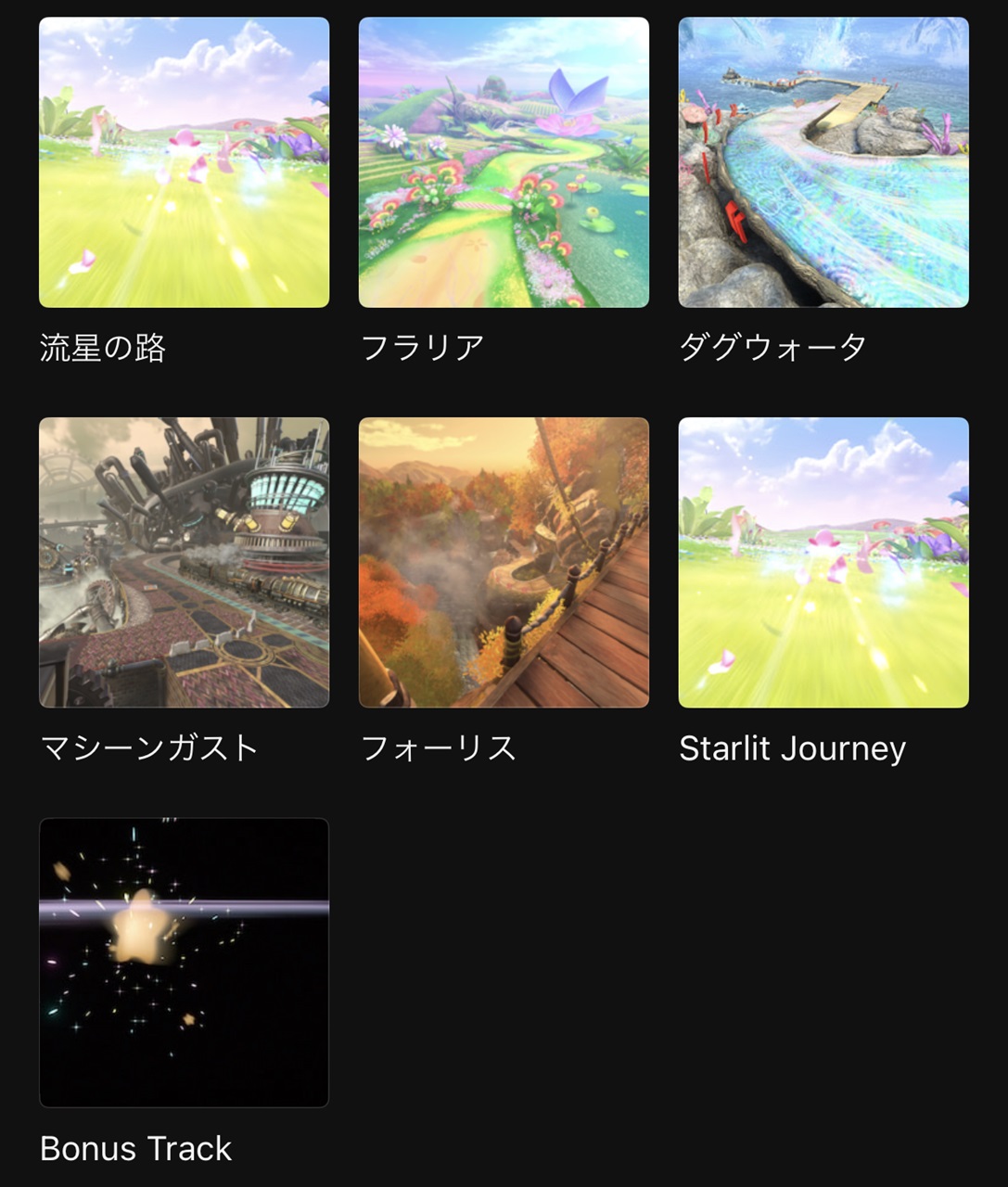Open the Bonus Track album tile
This screenshot has width=1008, height=1187.
(184, 963)
